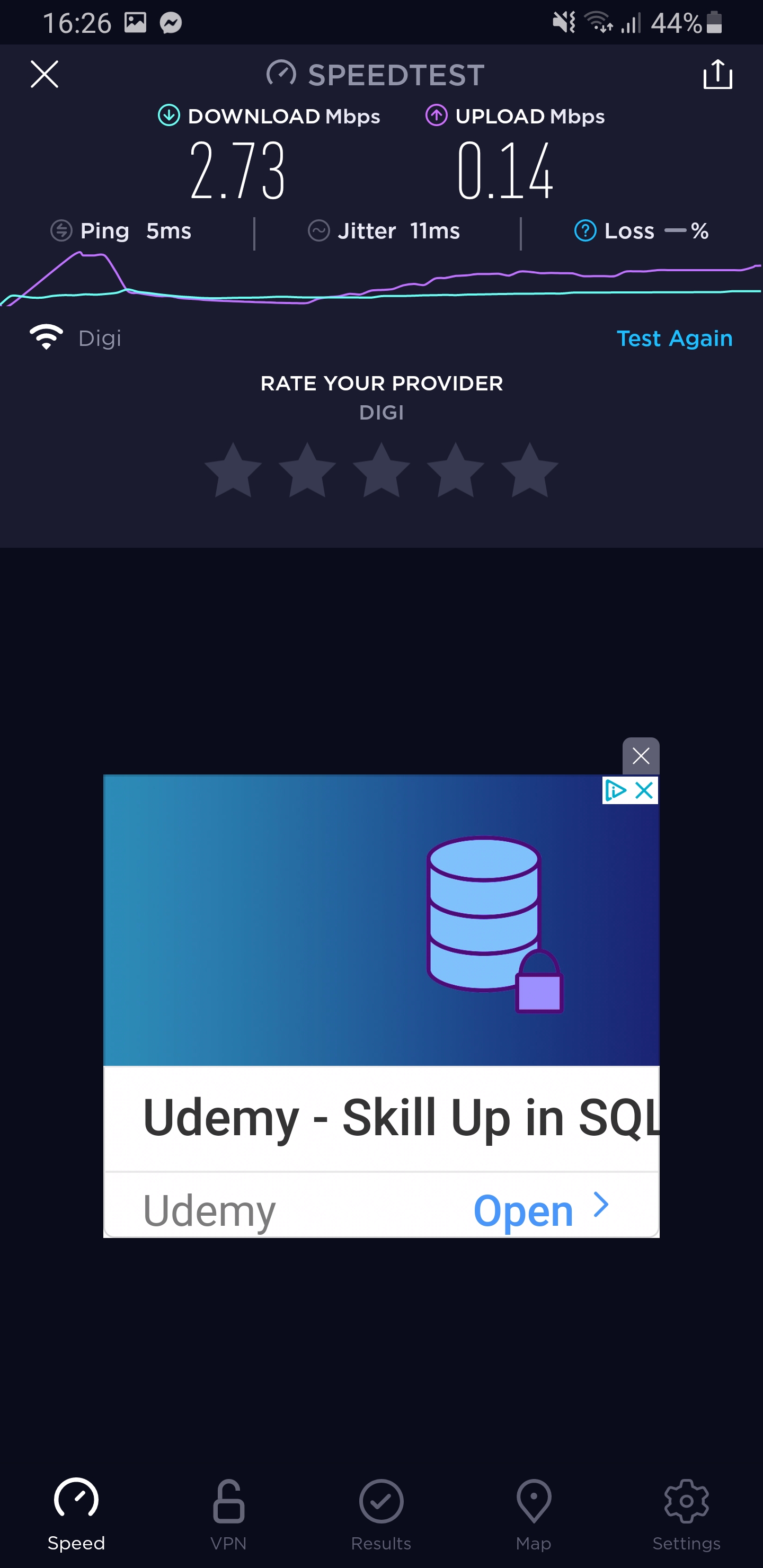Viewport: 763px width, 1568px height.
Task: Share the speed test result
Action: [717, 74]
